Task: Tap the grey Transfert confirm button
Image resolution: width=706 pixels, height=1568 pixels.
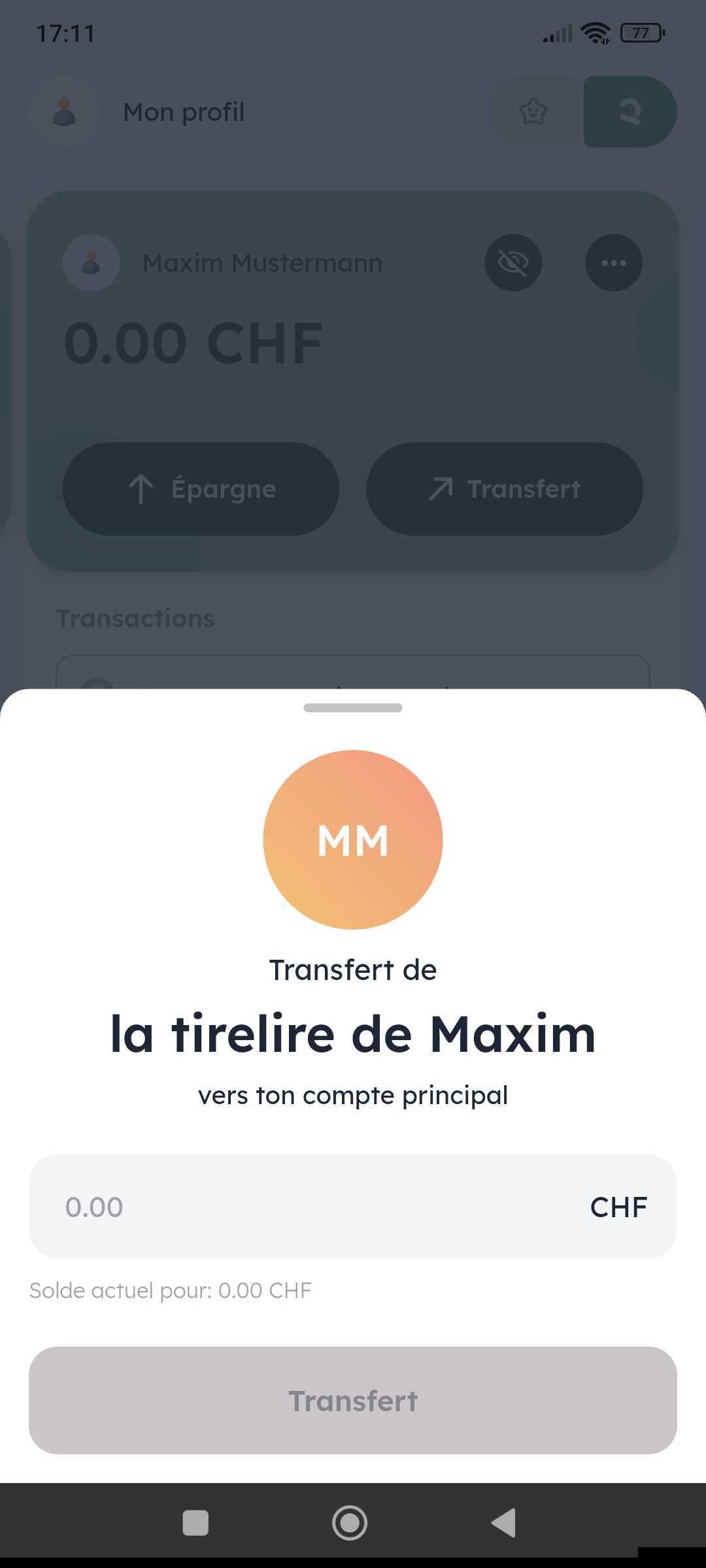Action: point(353,1401)
